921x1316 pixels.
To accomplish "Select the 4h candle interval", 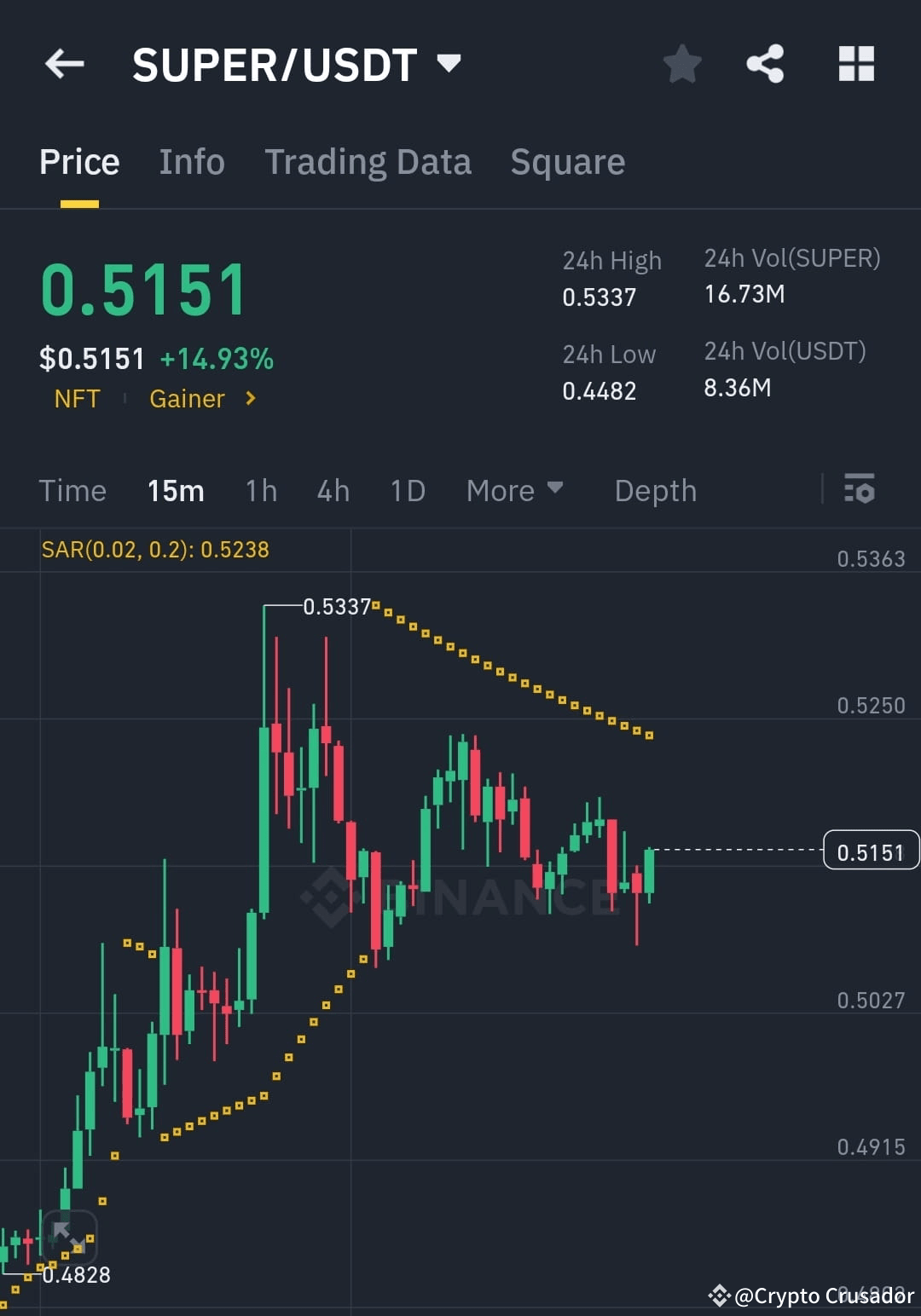I will [333, 490].
